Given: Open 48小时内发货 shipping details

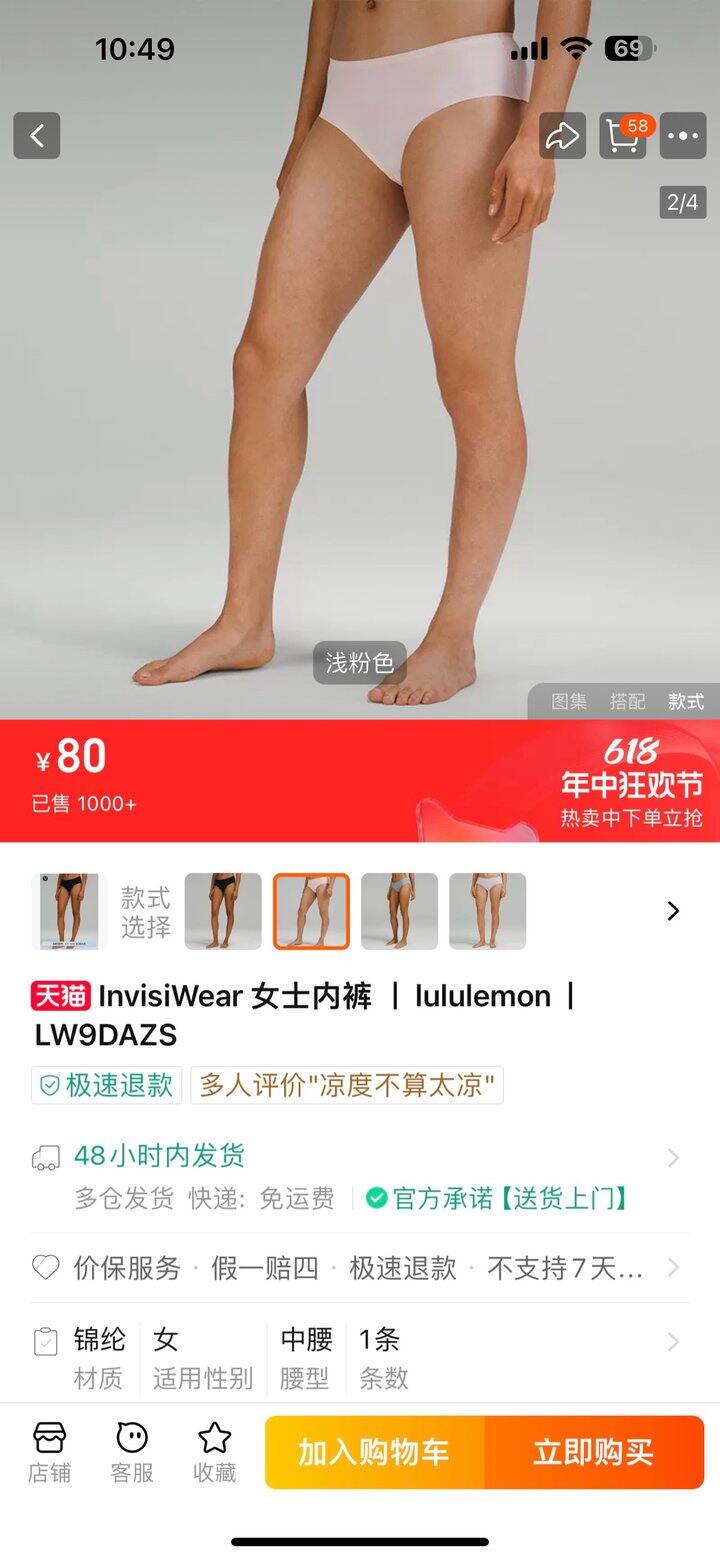Looking at the screenshot, I should (x=360, y=1176).
